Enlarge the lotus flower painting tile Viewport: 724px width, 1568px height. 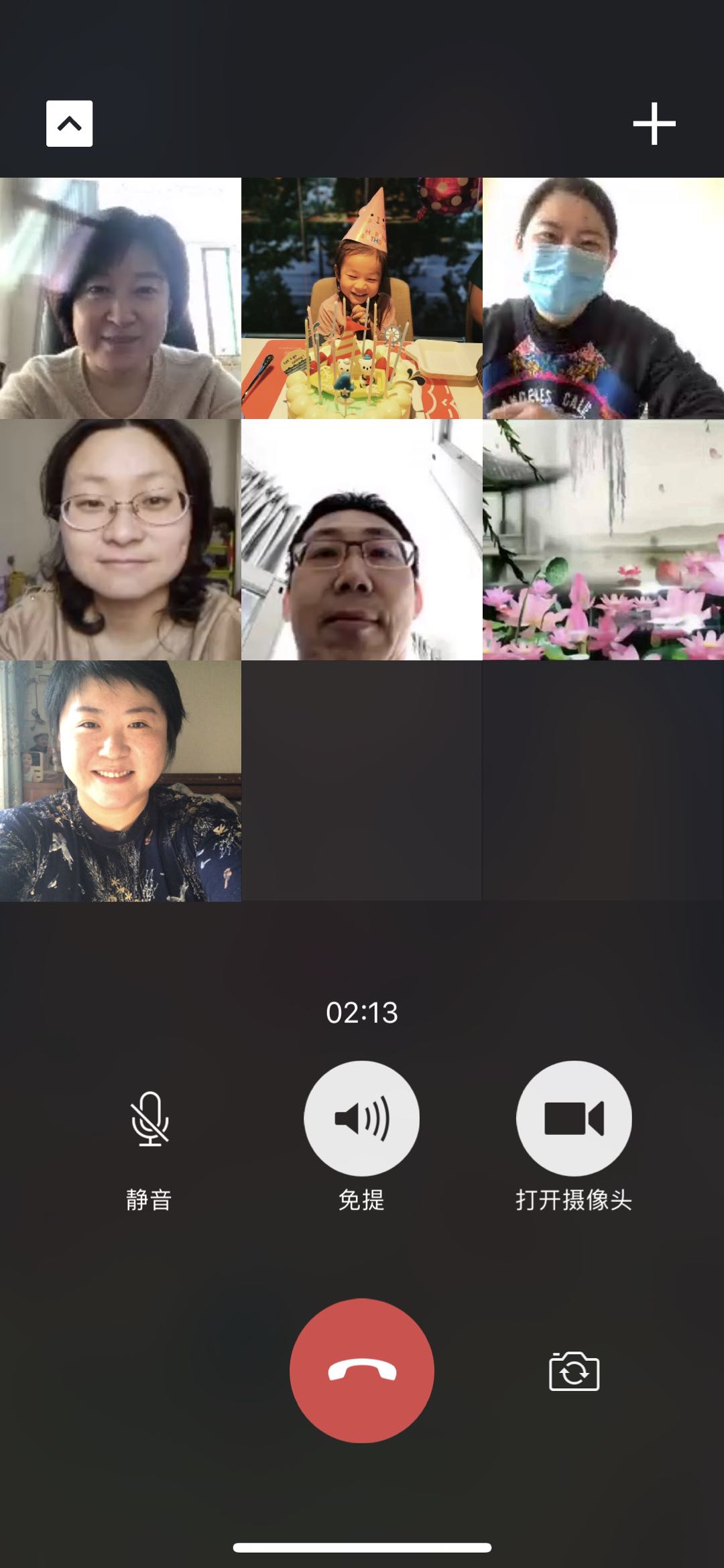coord(603,540)
